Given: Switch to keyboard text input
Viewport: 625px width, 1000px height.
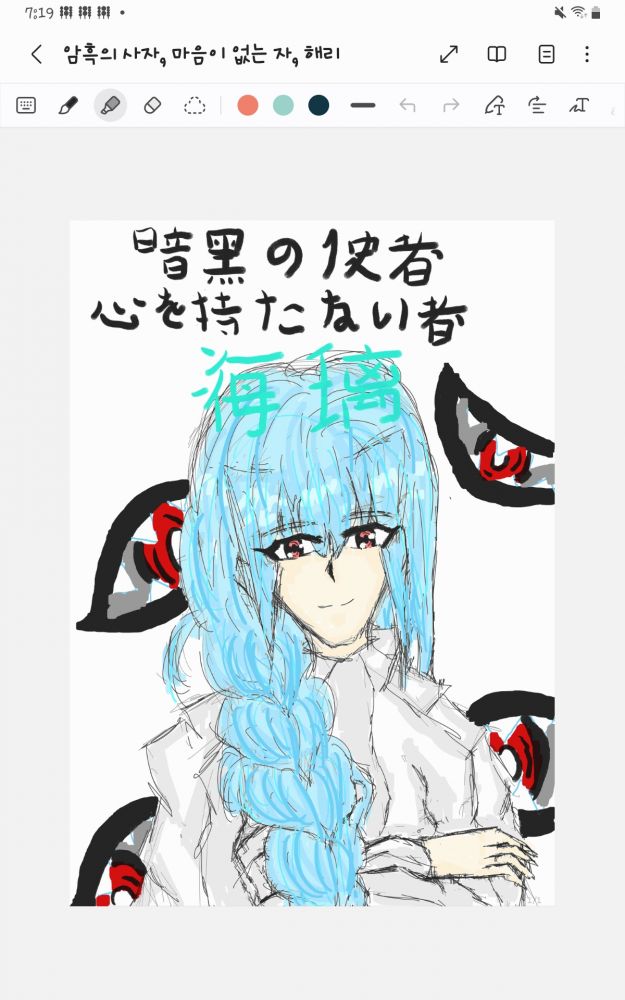Looking at the screenshot, I should 26,105.
